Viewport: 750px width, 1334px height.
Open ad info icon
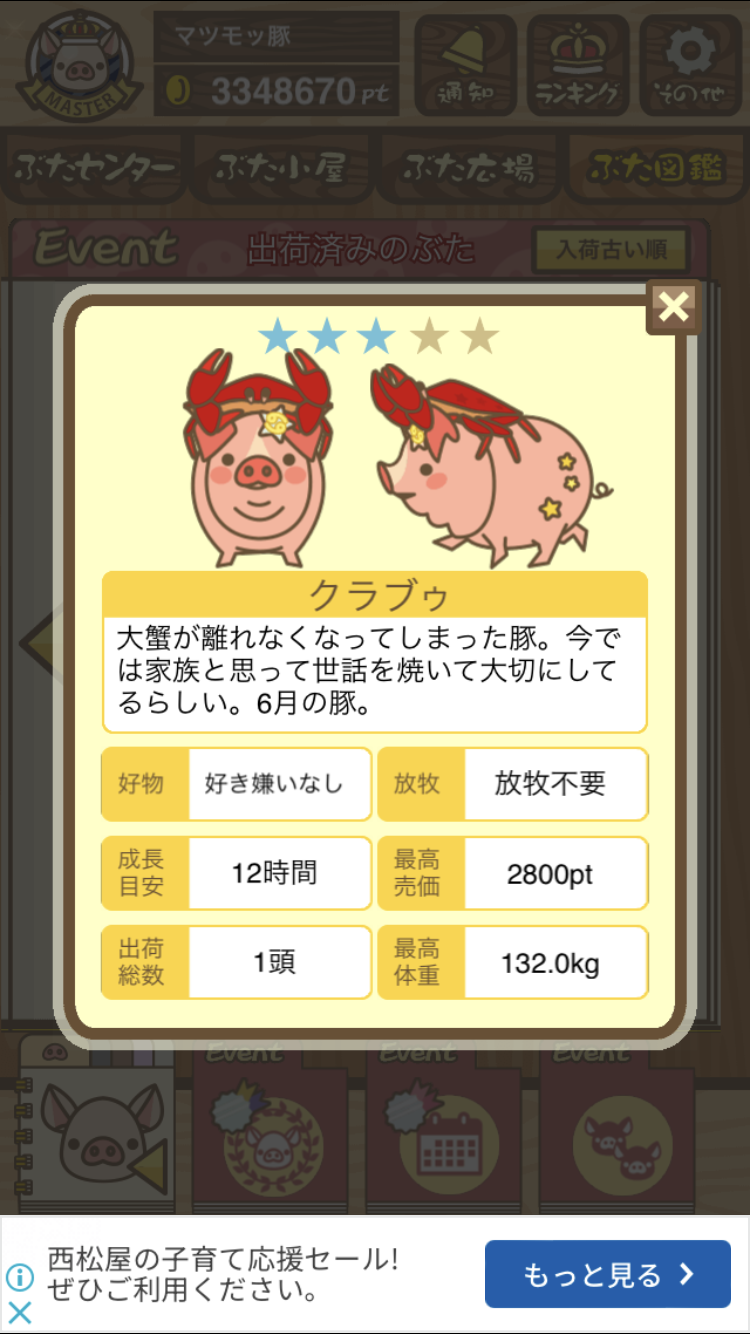20,1277
